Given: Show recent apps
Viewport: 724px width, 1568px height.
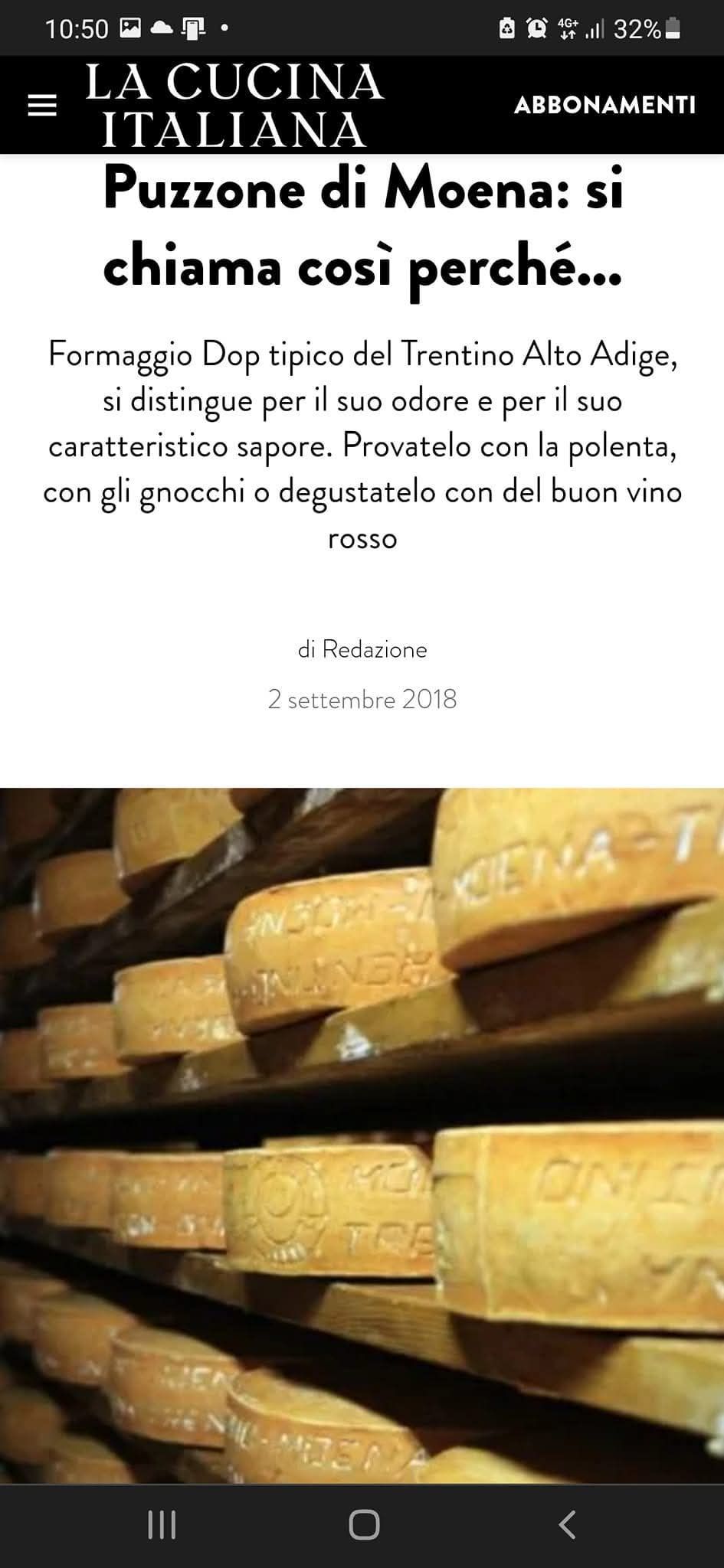Looking at the screenshot, I should [162, 1524].
